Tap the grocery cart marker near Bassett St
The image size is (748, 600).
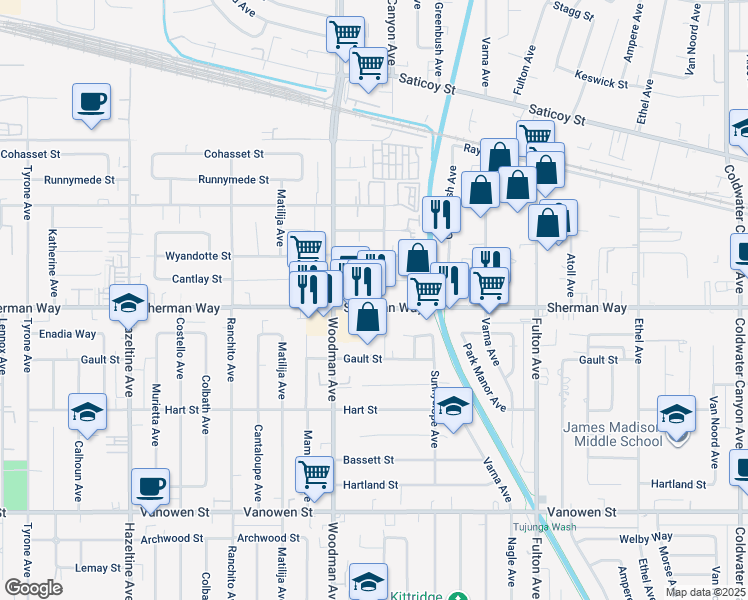click(x=315, y=474)
